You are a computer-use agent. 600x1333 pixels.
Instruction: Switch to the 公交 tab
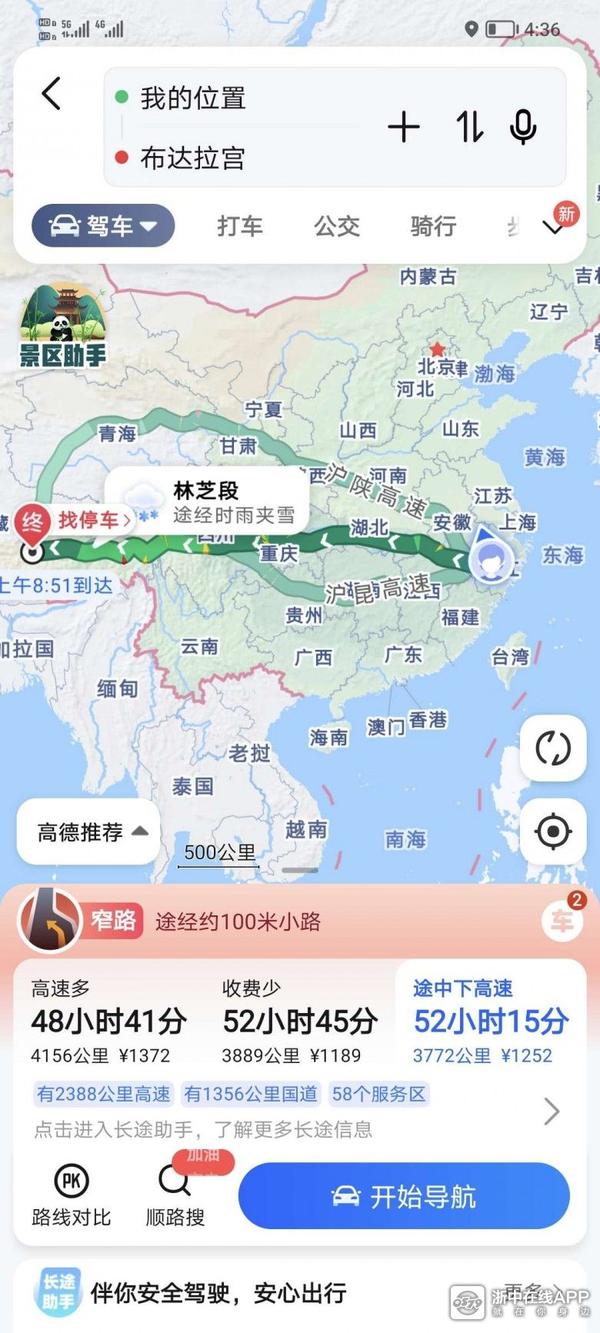pos(337,226)
